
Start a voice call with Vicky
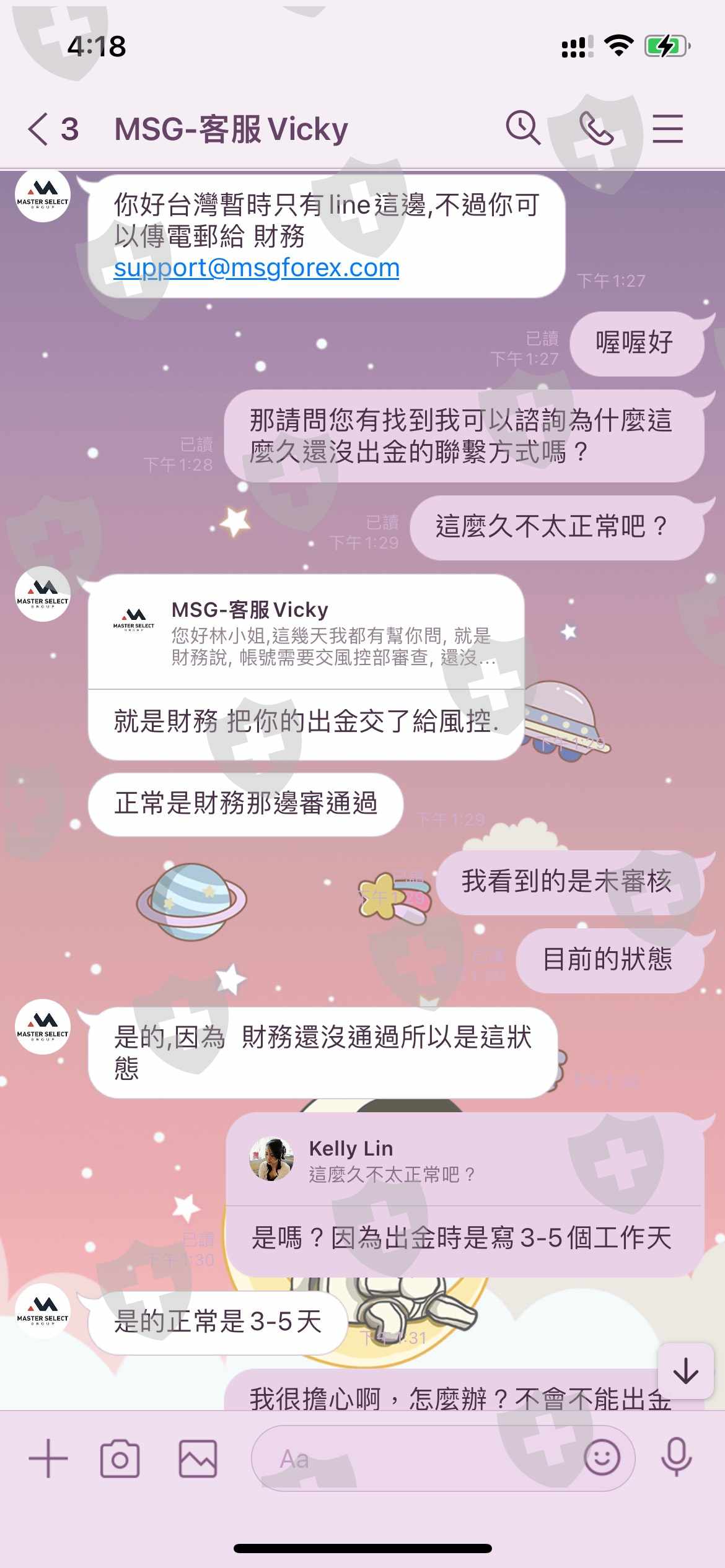(x=596, y=129)
